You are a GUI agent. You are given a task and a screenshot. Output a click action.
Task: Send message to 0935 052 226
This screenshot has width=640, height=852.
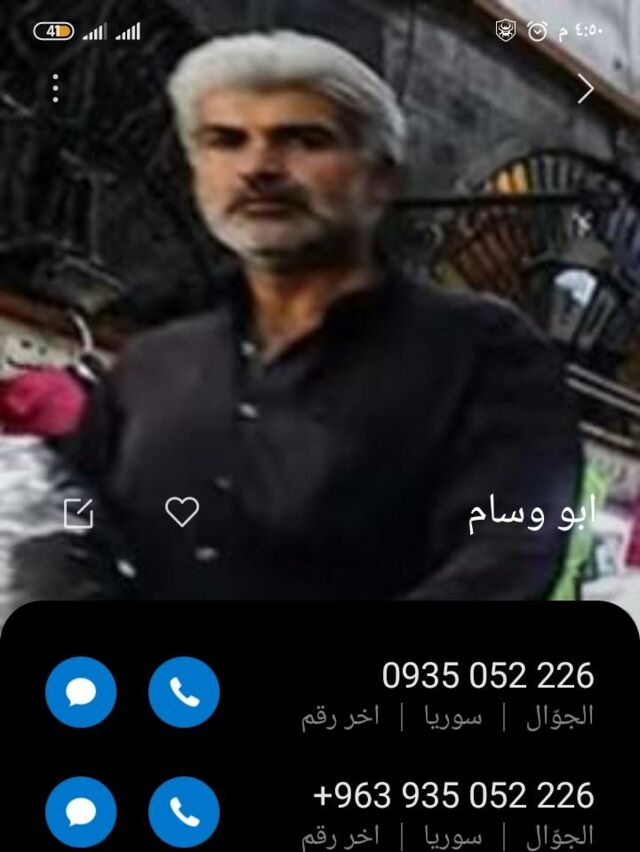coord(81,692)
